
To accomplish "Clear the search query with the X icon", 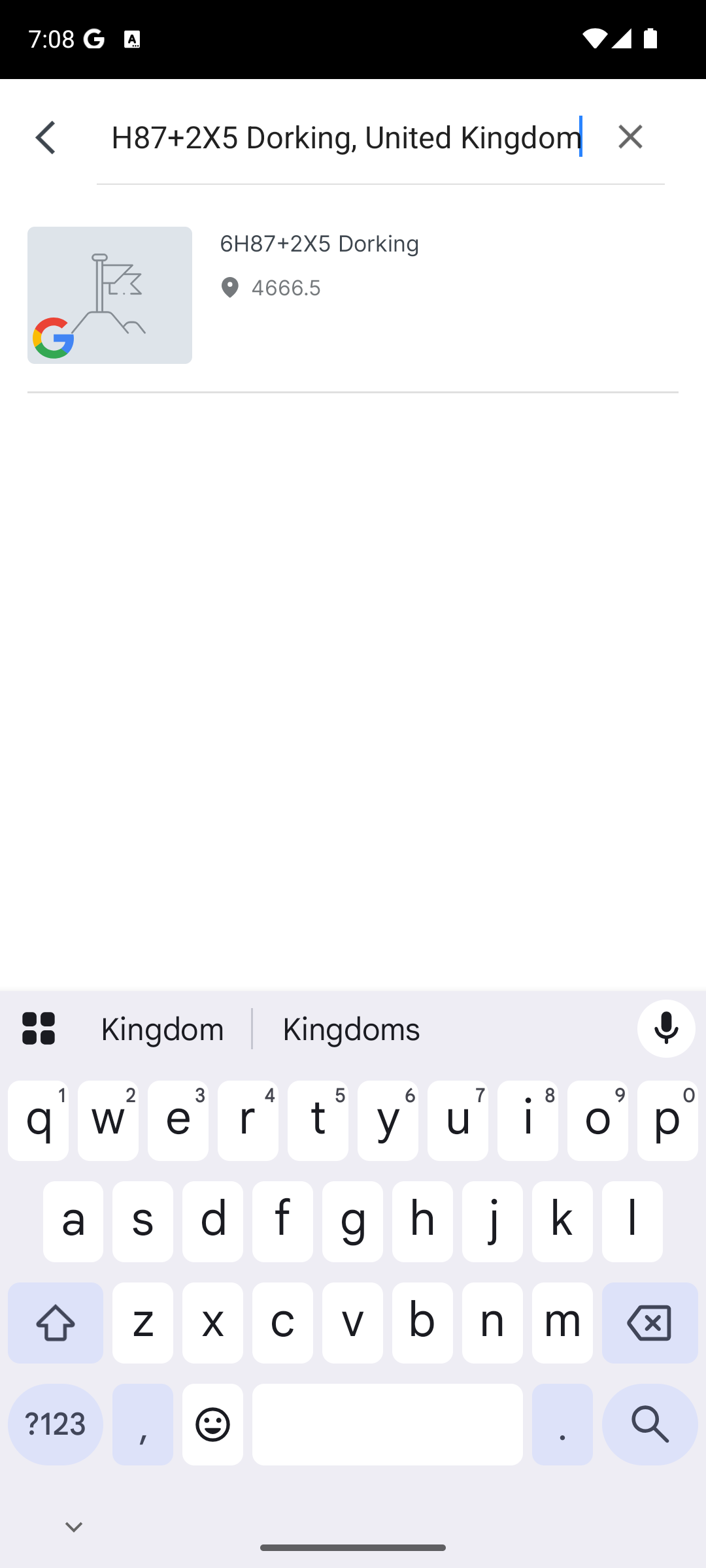I will click(x=630, y=137).
